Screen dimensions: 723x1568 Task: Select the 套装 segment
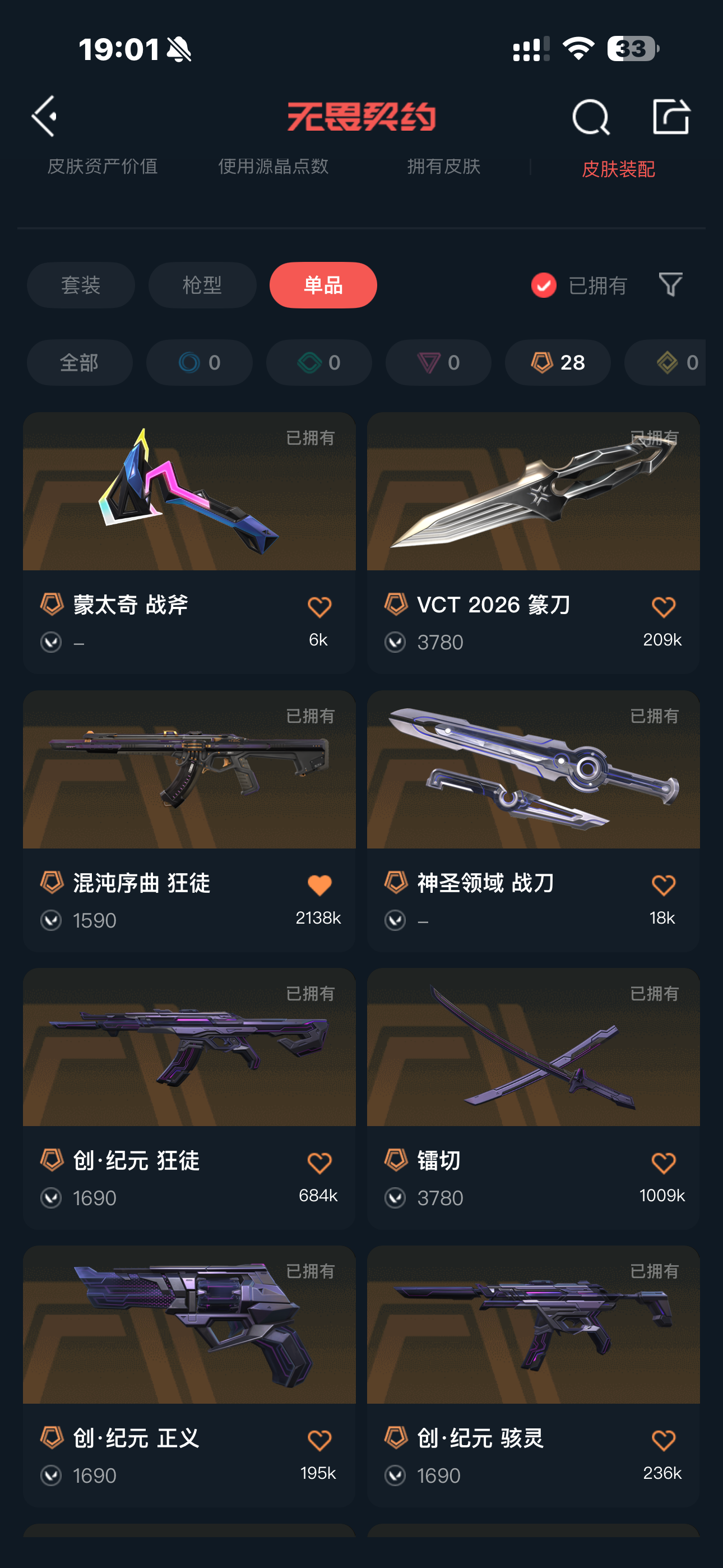click(80, 285)
